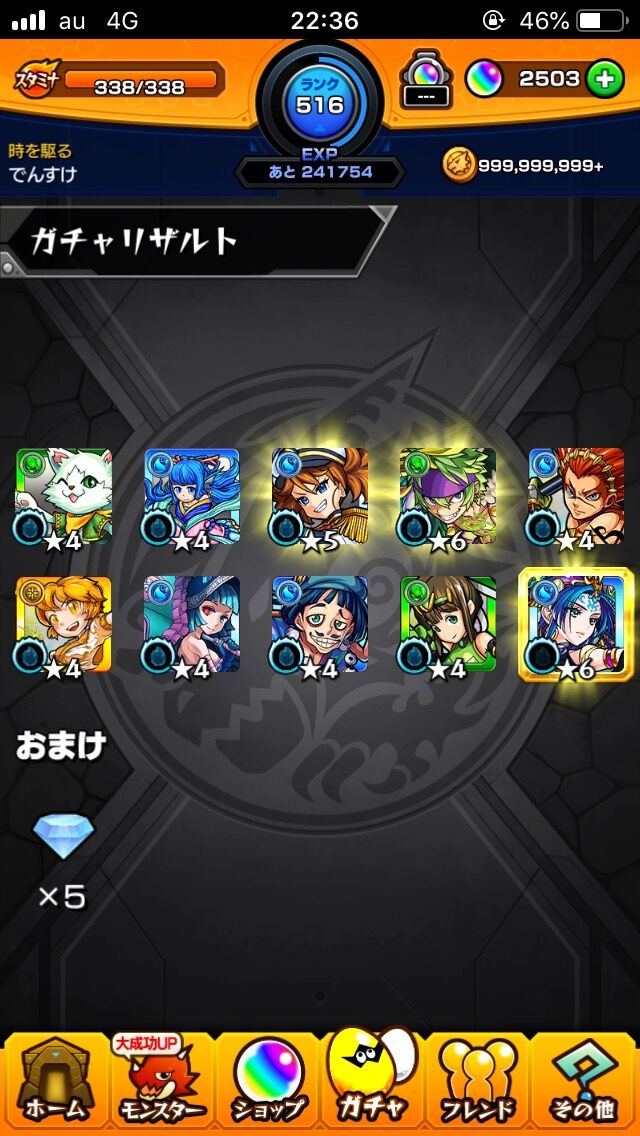Open the brown-haired green ★4 monster
Screen dimensions: 640x1136
(x=447, y=625)
